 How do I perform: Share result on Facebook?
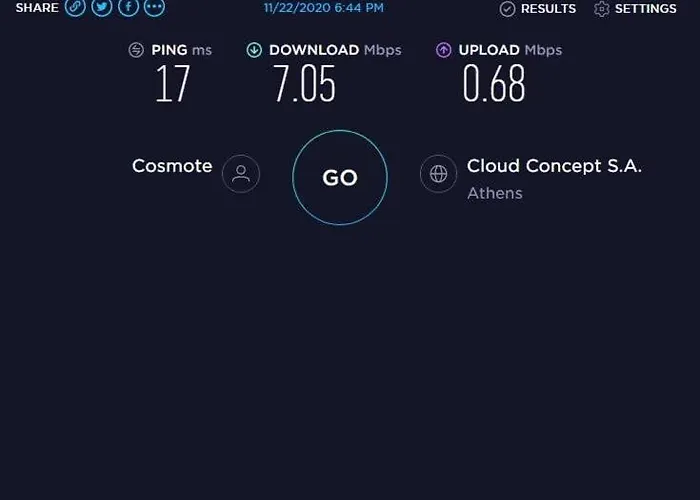point(127,8)
